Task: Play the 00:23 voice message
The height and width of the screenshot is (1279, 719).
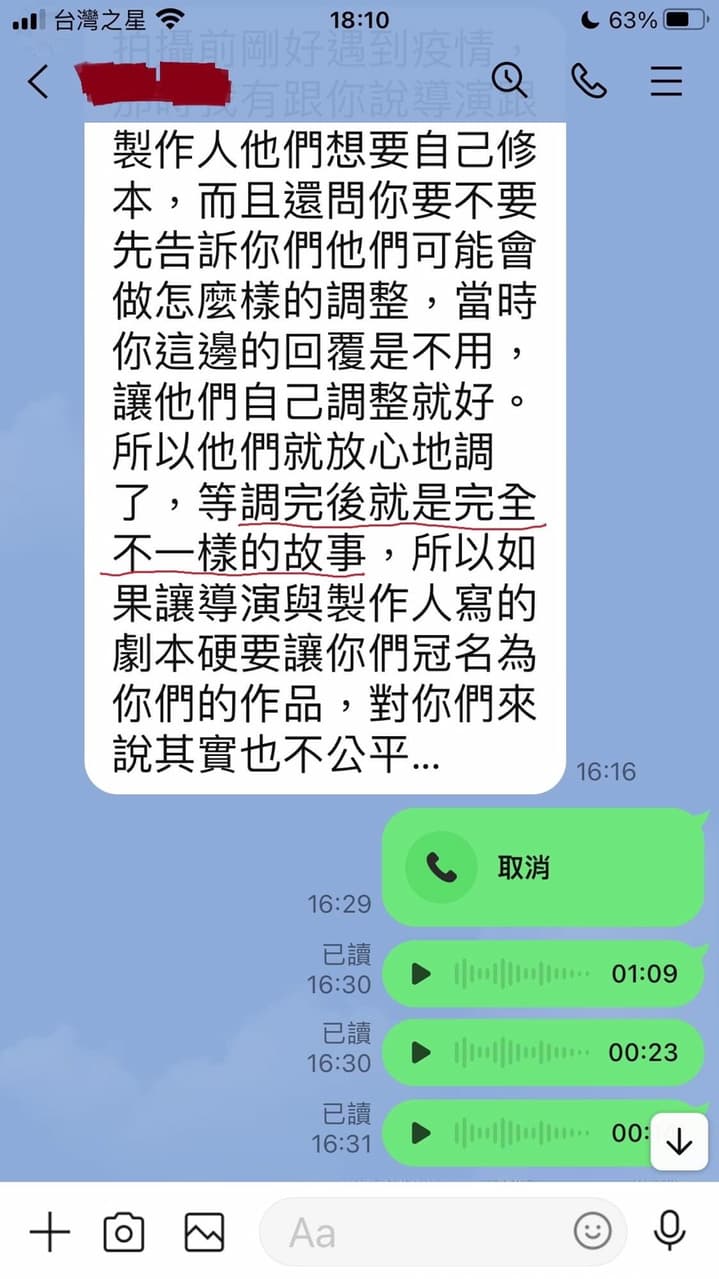Action: pyautogui.click(x=421, y=1052)
